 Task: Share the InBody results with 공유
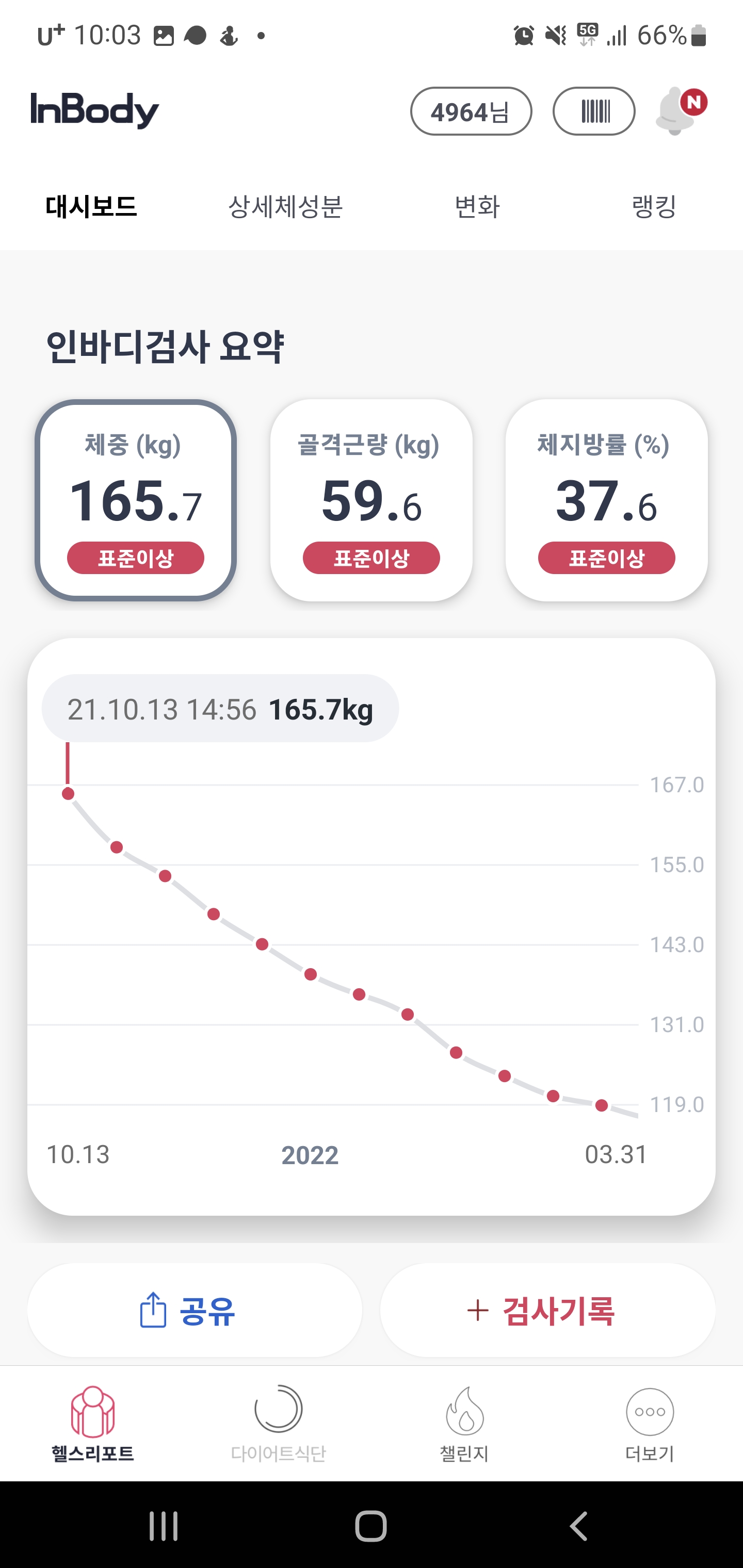195,1311
